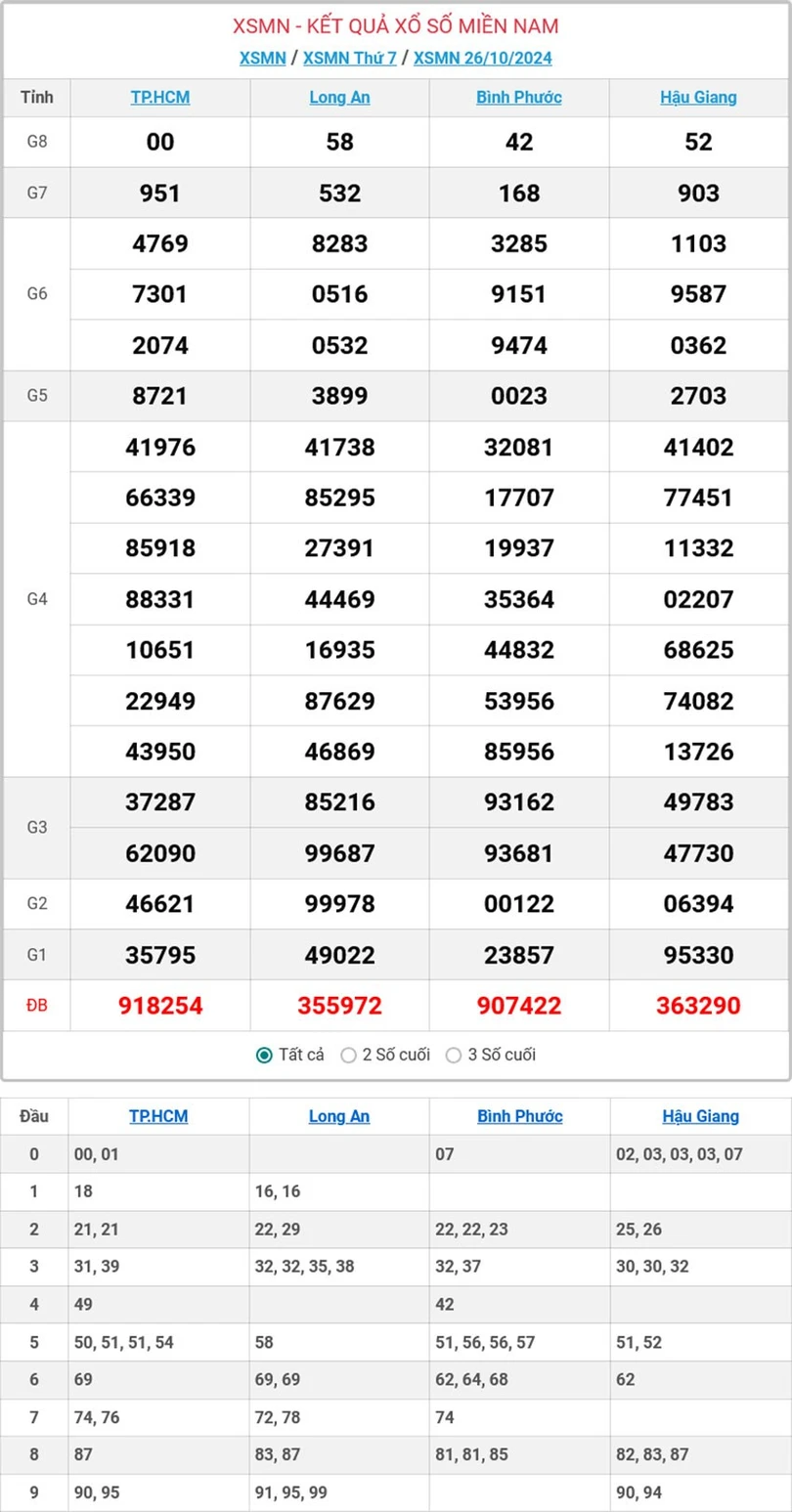This screenshot has width=792, height=1512.
Task: Open Hậu Giang link in the Đầu table header
Action: coord(700,1115)
